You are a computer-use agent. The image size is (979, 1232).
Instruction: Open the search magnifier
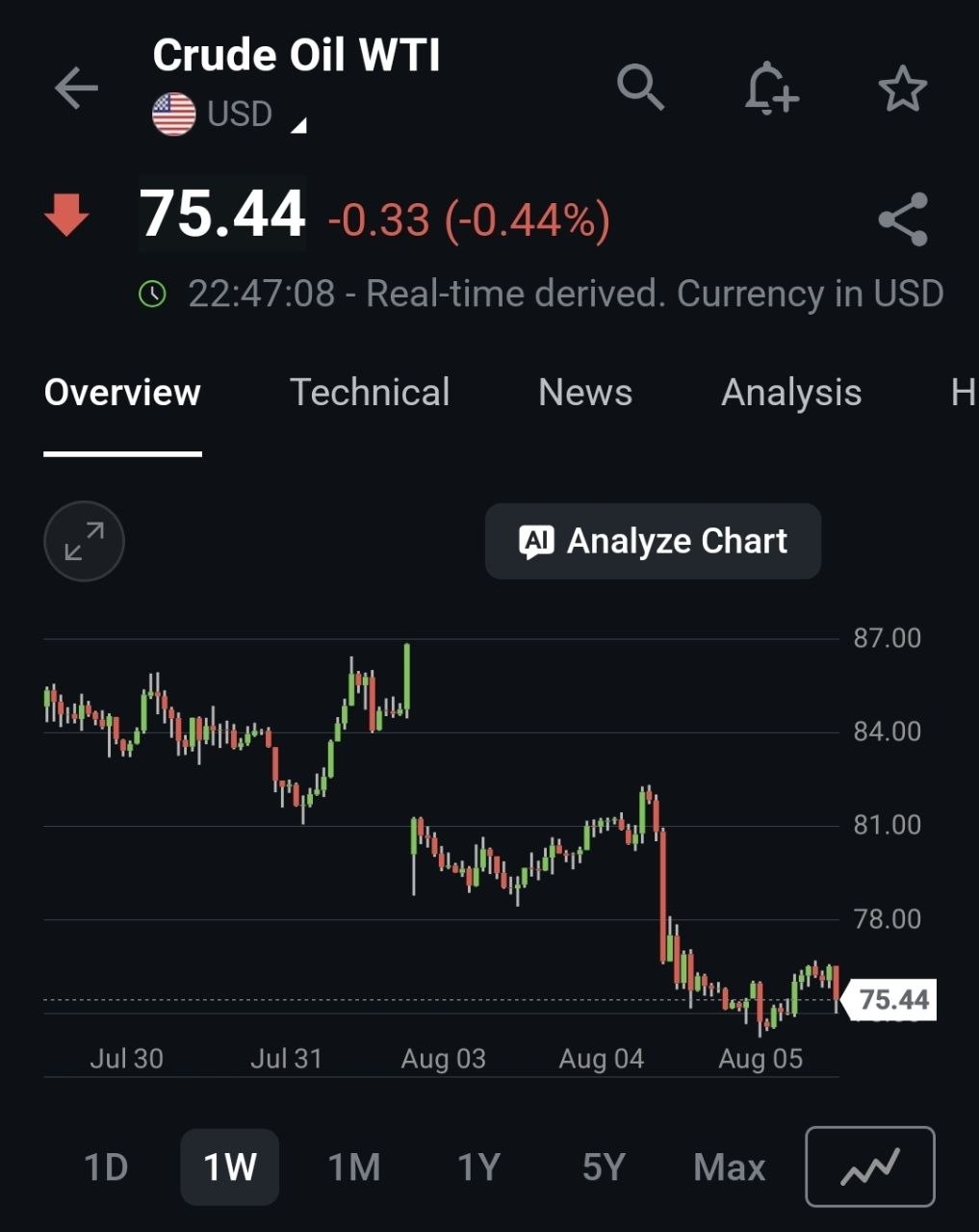click(x=640, y=88)
